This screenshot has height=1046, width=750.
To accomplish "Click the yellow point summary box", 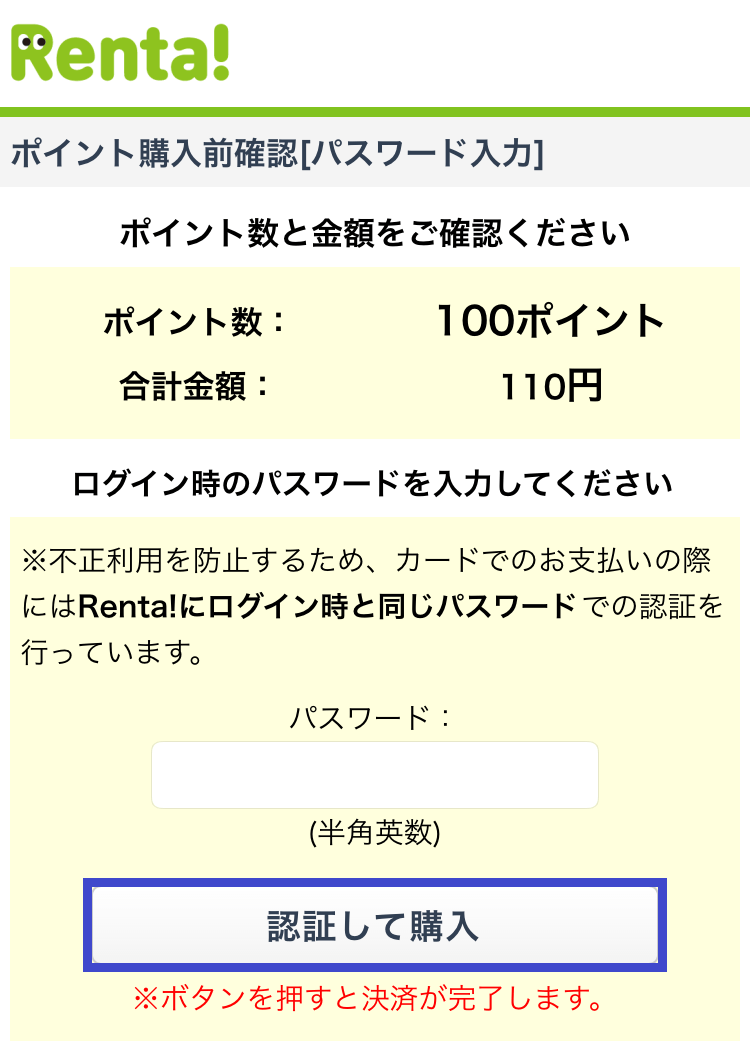I will point(375,352).
